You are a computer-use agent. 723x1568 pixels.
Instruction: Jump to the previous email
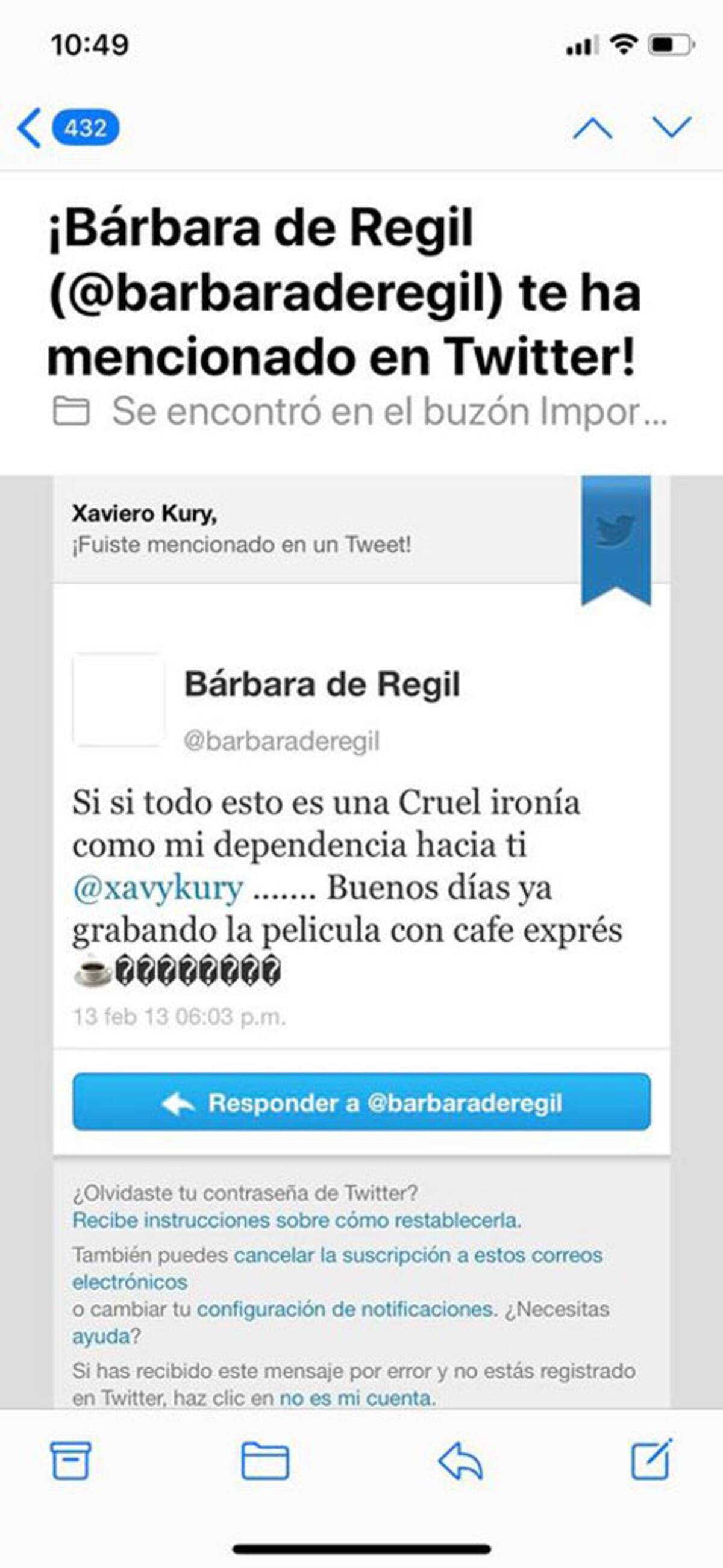click(592, 128)
